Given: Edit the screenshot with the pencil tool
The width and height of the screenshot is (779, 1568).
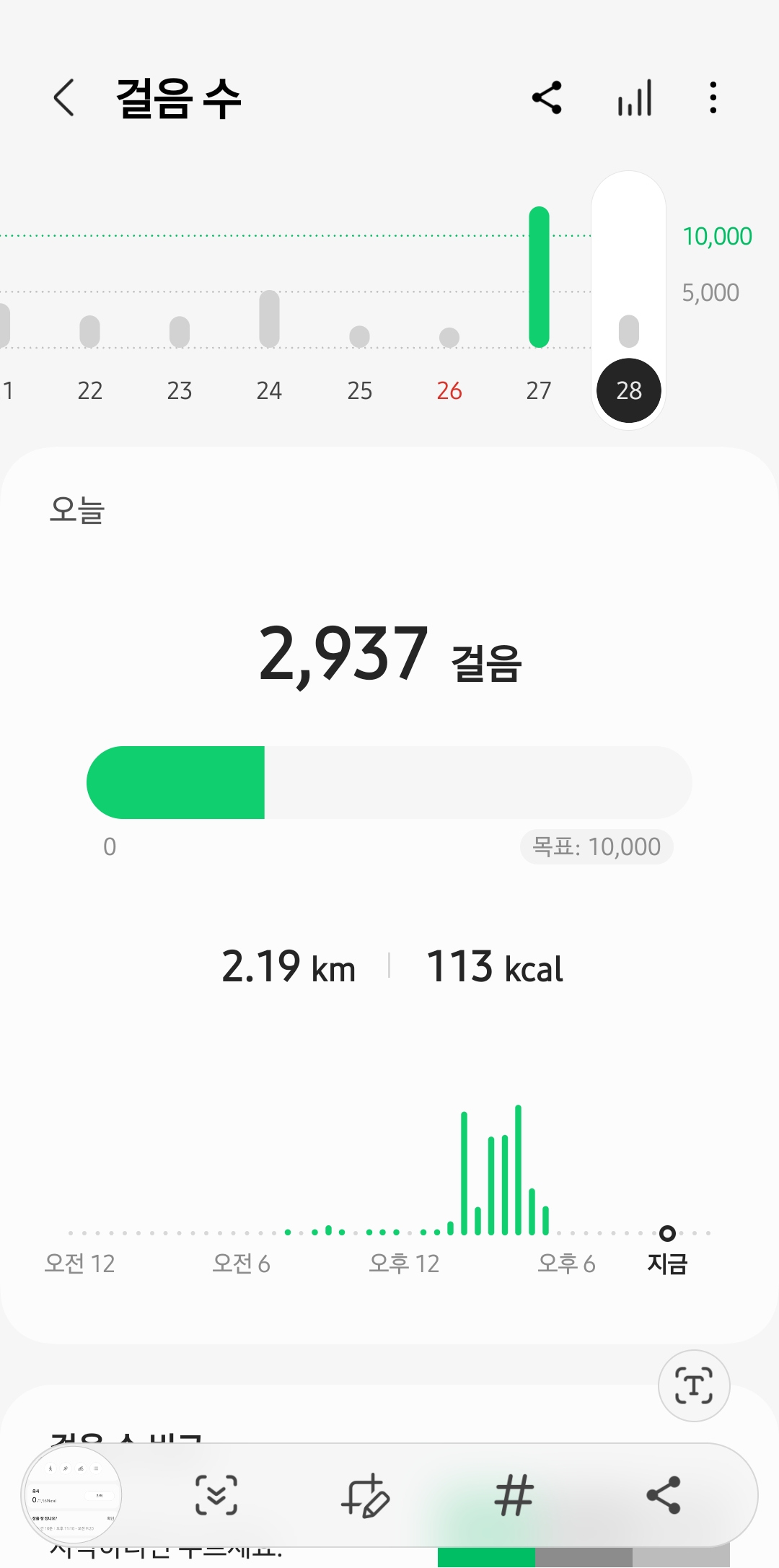Looking at the screenshot, I should pos(365,1496).
